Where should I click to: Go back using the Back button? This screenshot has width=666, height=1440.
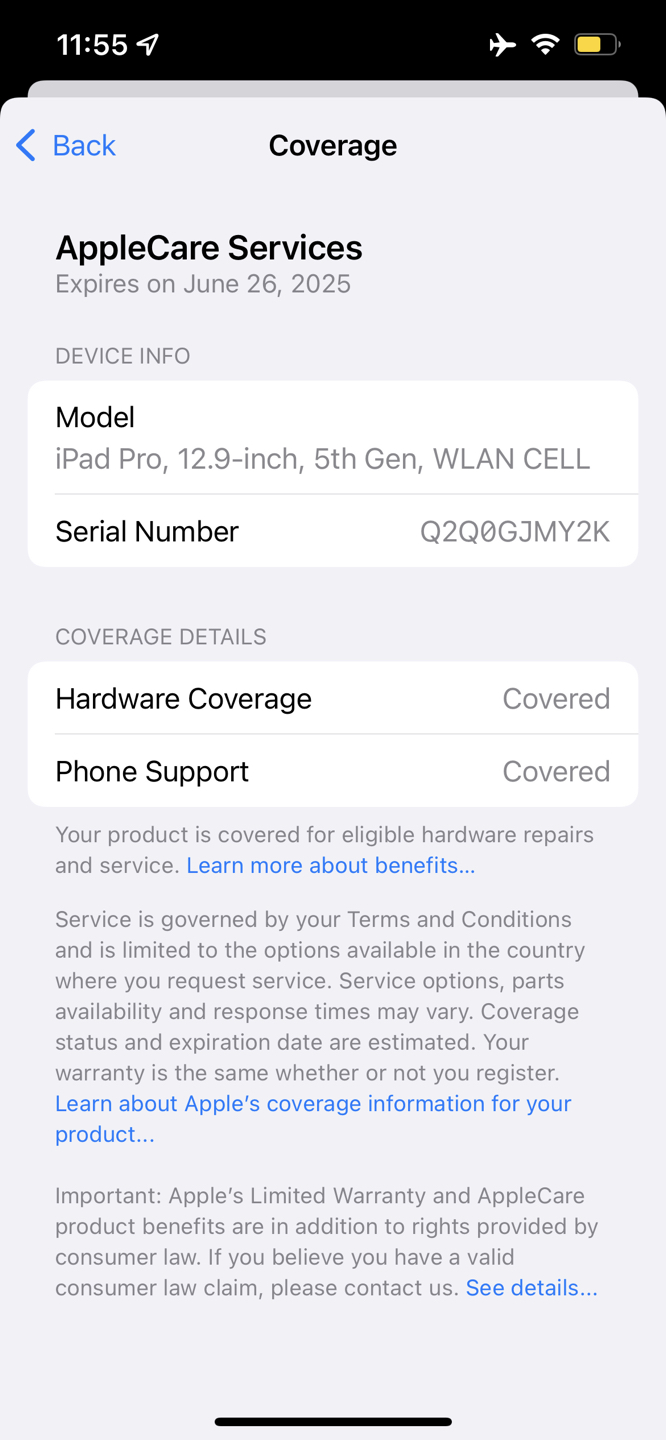click(x=66, y=146)
